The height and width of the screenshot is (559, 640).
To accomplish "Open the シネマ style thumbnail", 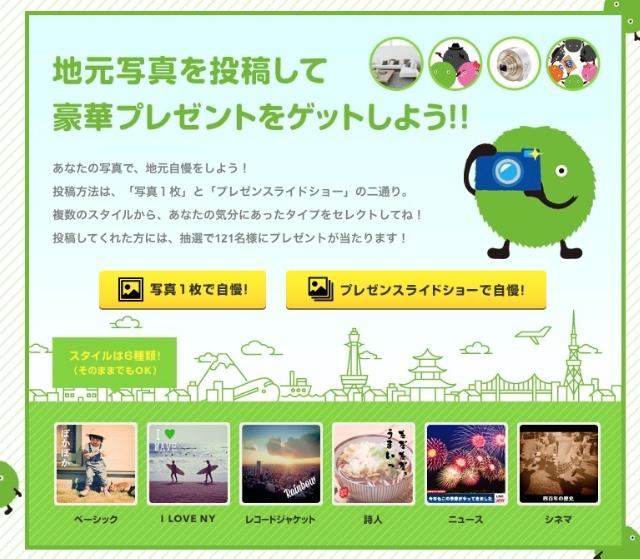I will tap(558, 463).
